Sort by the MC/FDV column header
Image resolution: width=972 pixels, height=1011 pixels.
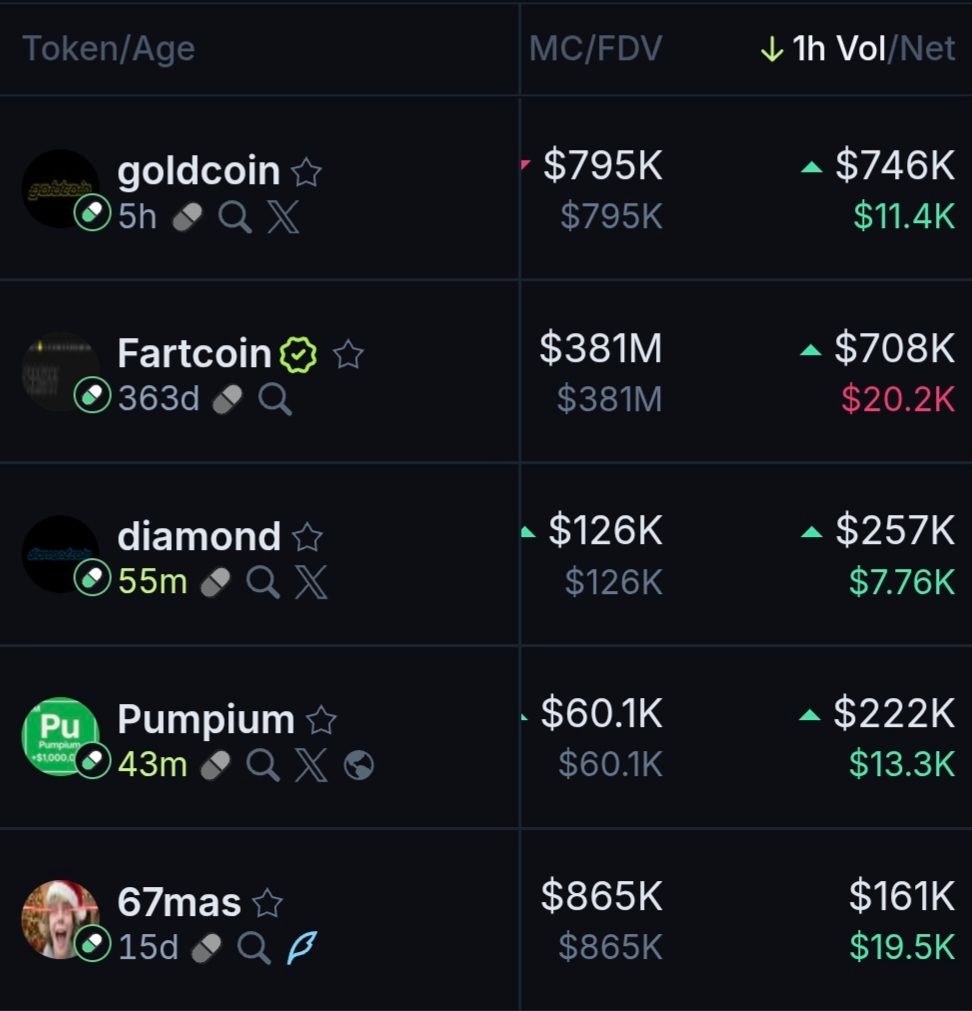tap(595, 49)
